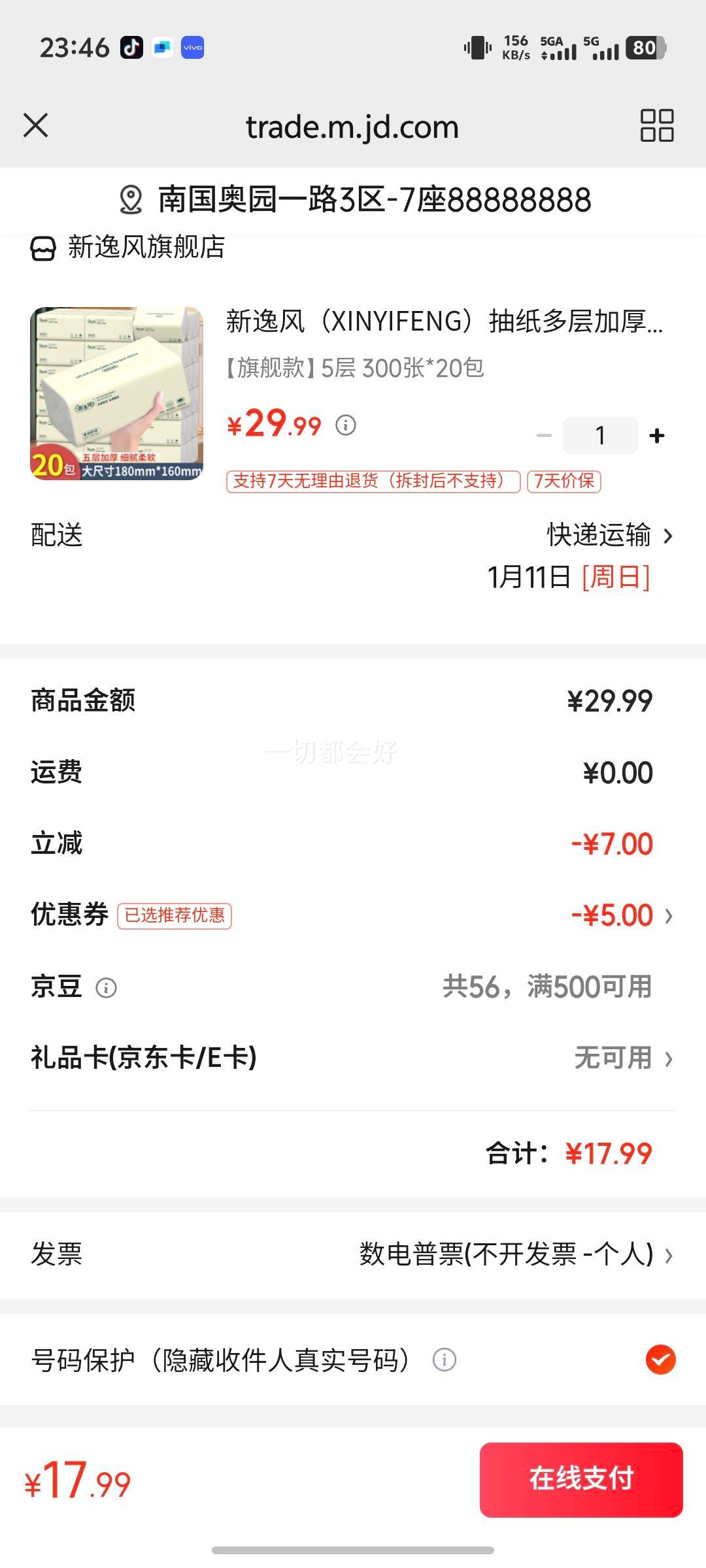Click the 号码保护 info icon

(445, 1361)
